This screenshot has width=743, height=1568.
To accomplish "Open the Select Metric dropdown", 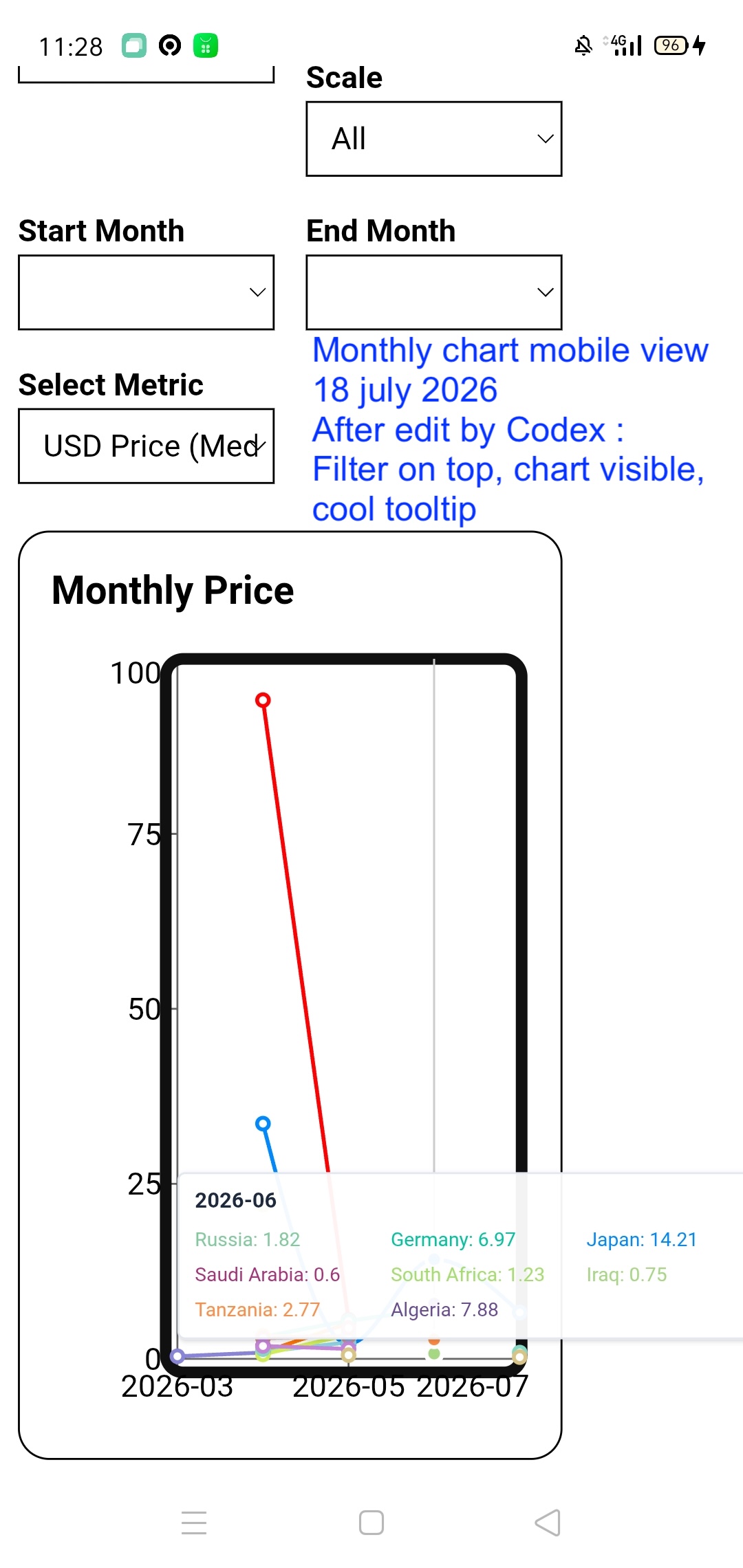I will pyautogui.click(x=147, y=446).
